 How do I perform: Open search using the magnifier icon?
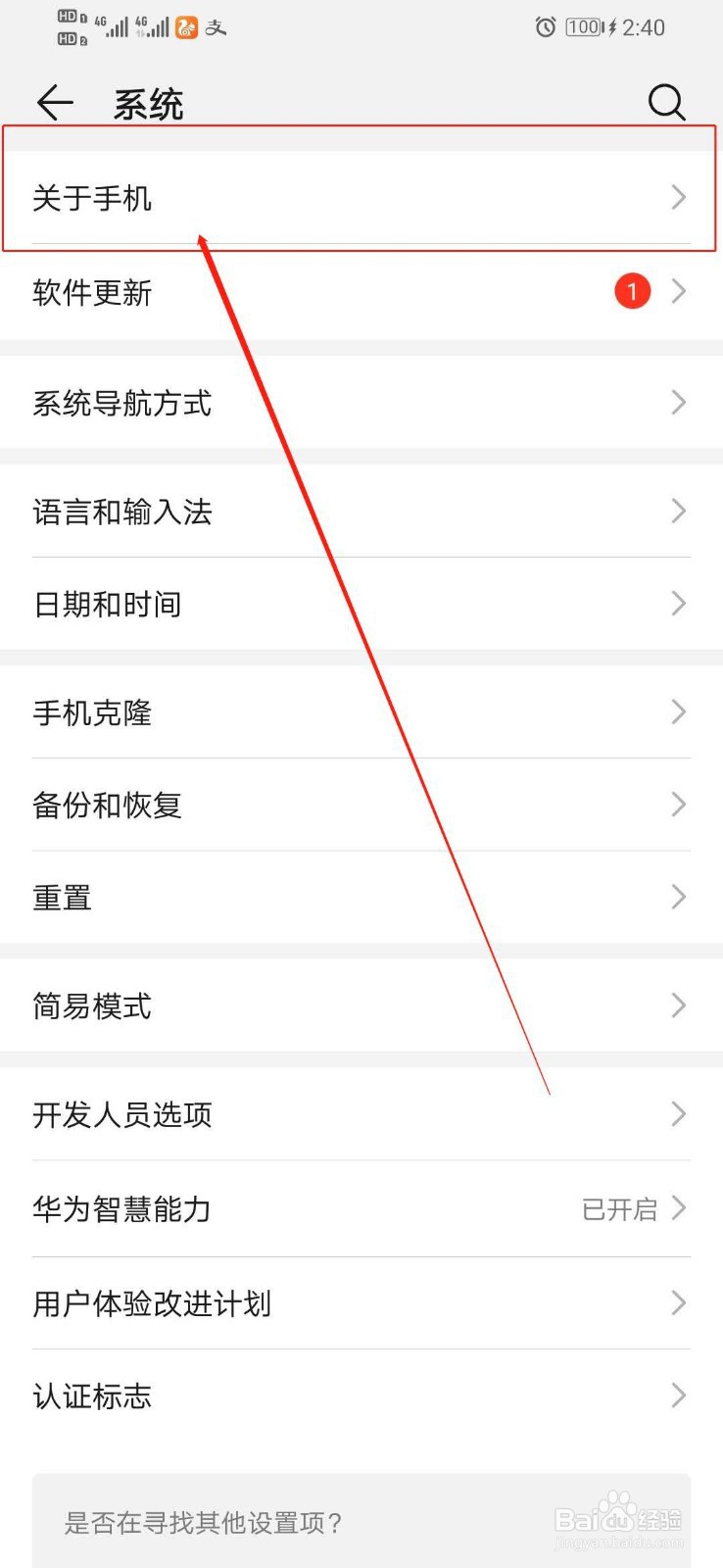pyautogui.click(x=667, y=102)
